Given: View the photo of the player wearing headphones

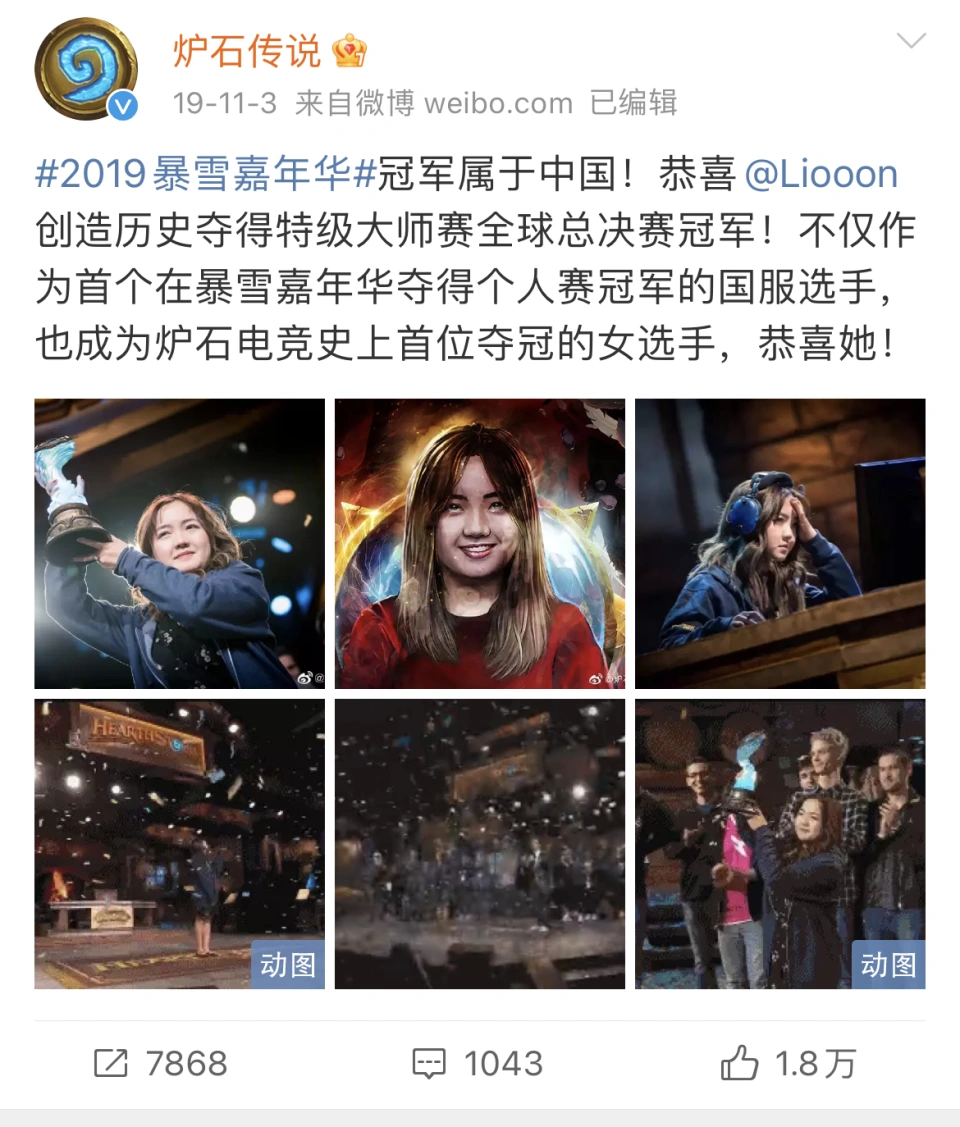Looking at the screenshot, I should (x=780, y=543).
